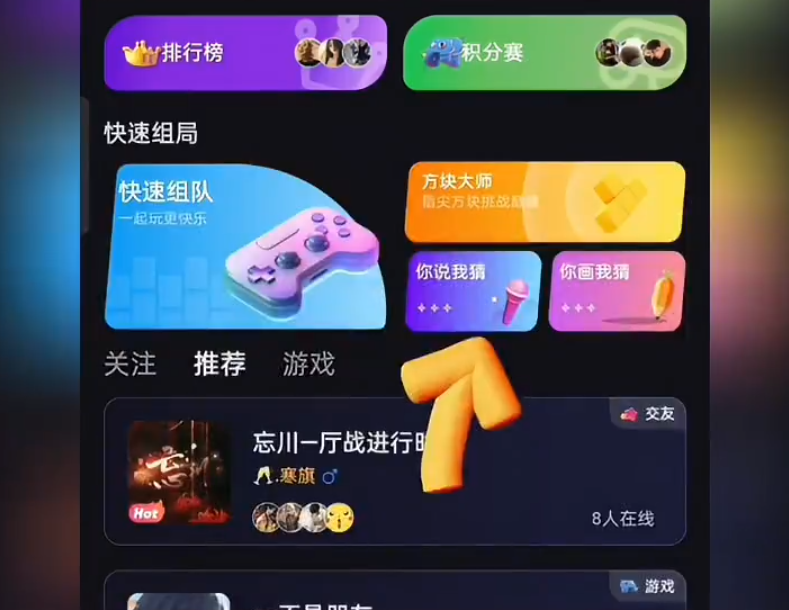
Task: Start 快速组队 quick team-up
Action: click(x=245, y=247)
